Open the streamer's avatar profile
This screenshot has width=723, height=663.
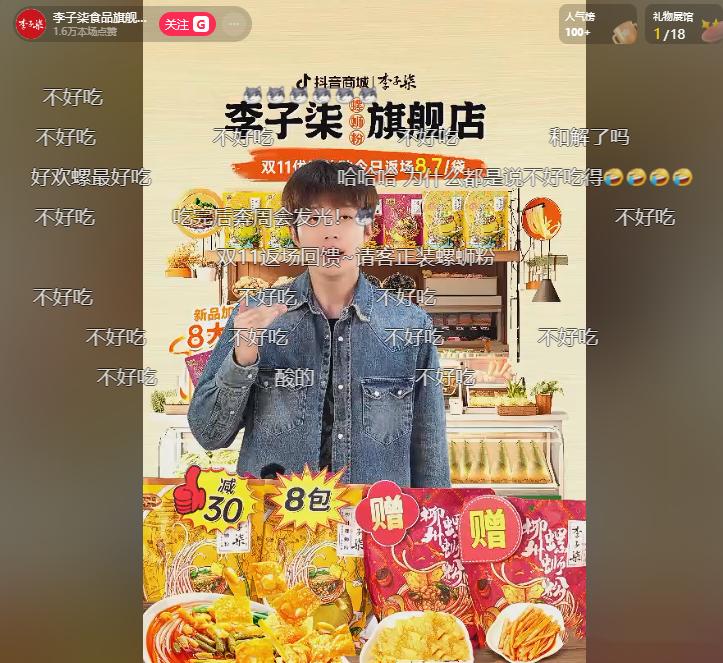[x=31, y=24]
